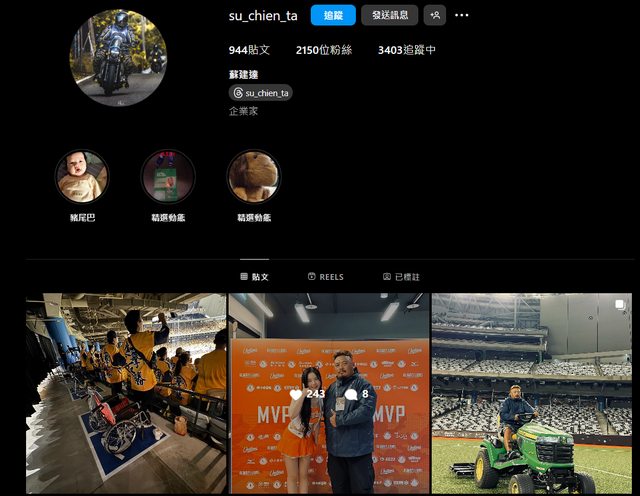Send a message via 發送訊息
This screenshot has height=496, width=640.
389,15
